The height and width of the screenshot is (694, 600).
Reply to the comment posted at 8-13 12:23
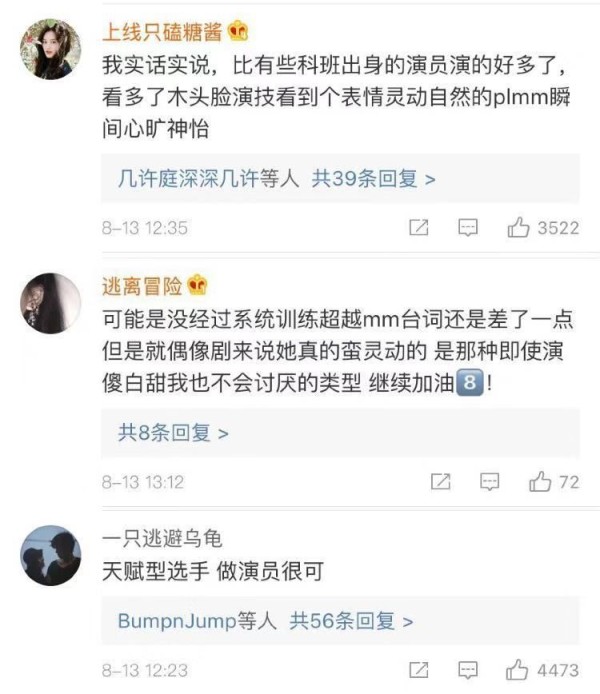[468, 669]
